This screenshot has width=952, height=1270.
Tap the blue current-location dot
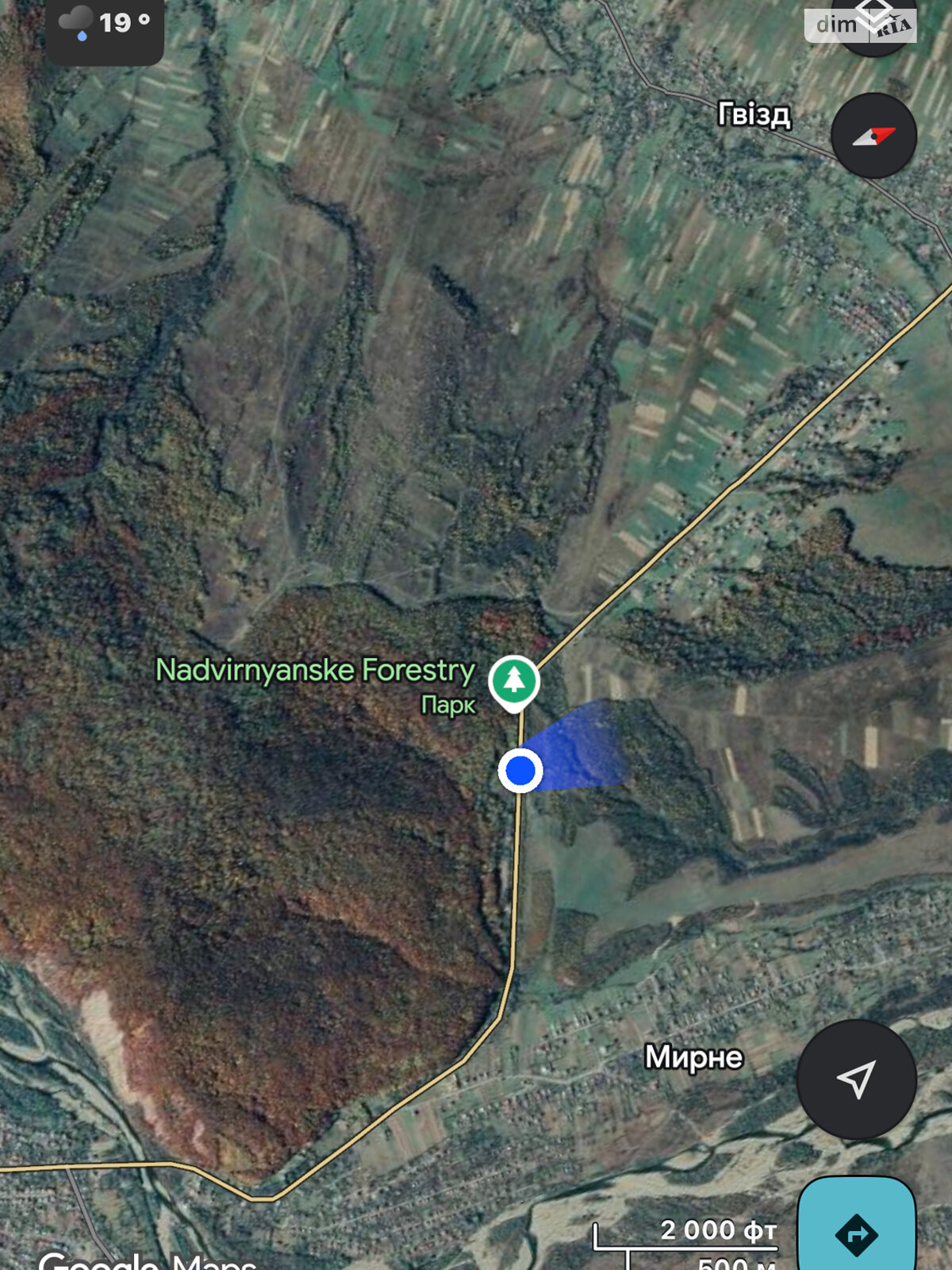(520, 770)
